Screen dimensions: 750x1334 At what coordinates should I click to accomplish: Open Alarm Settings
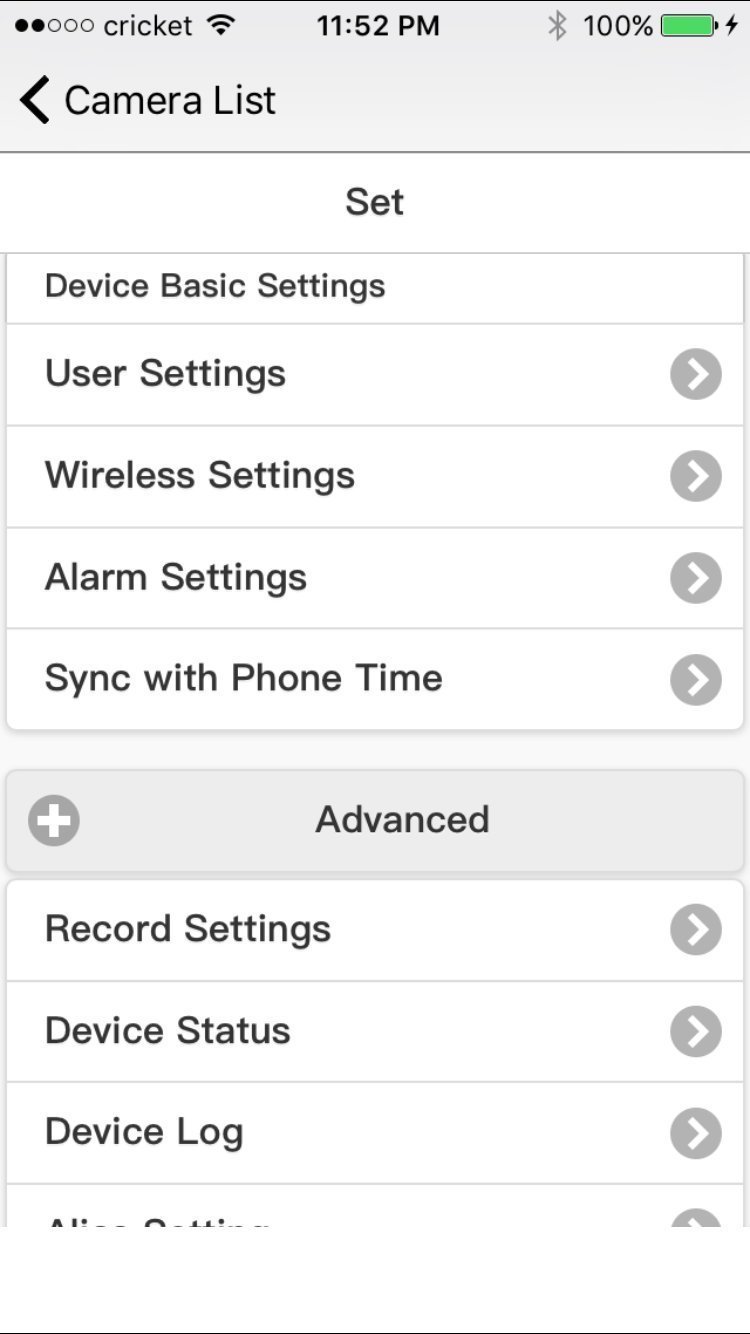pyautogui.click(x=374, y=578)
